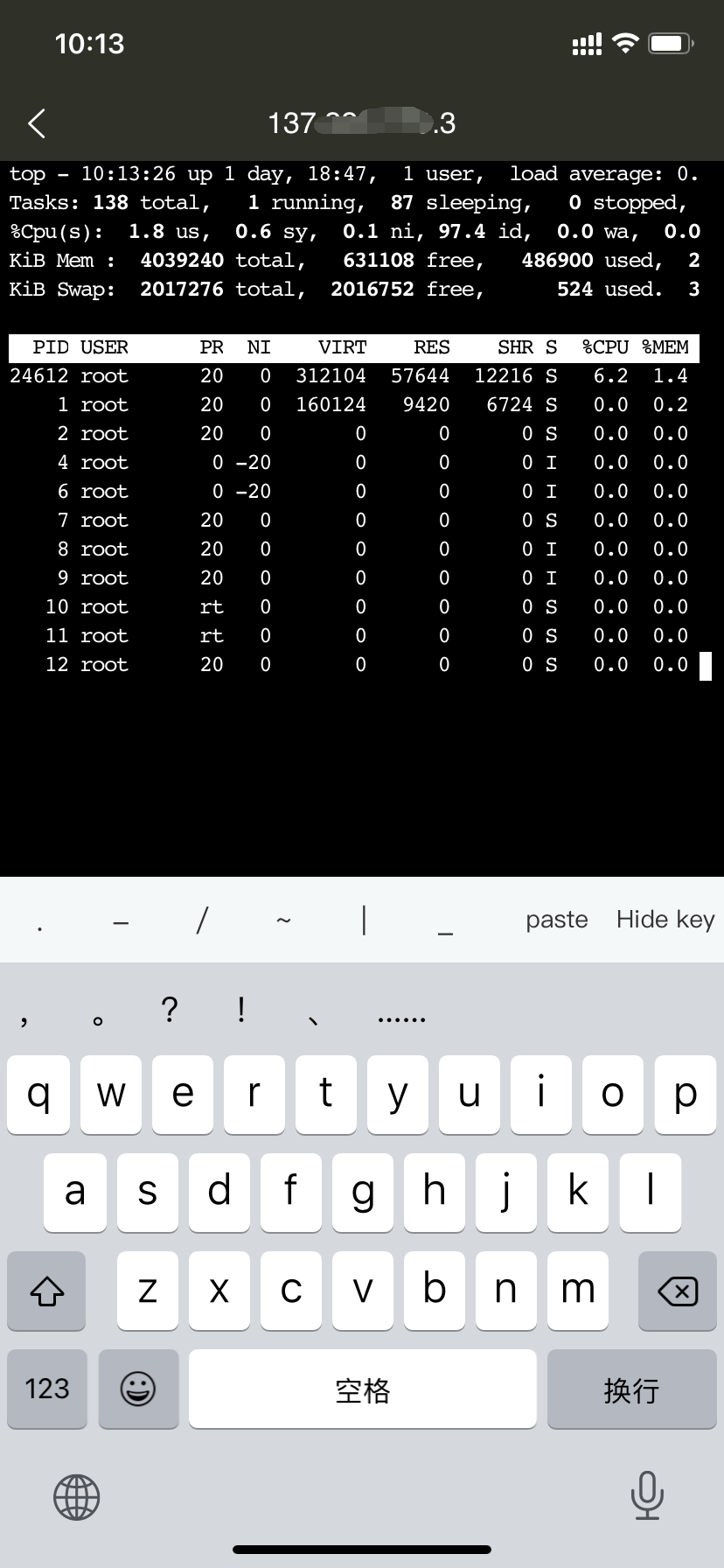The image size is (724, 1568).
Task: Insert the pipe shortcut key
Action: (x=364, y=920)
